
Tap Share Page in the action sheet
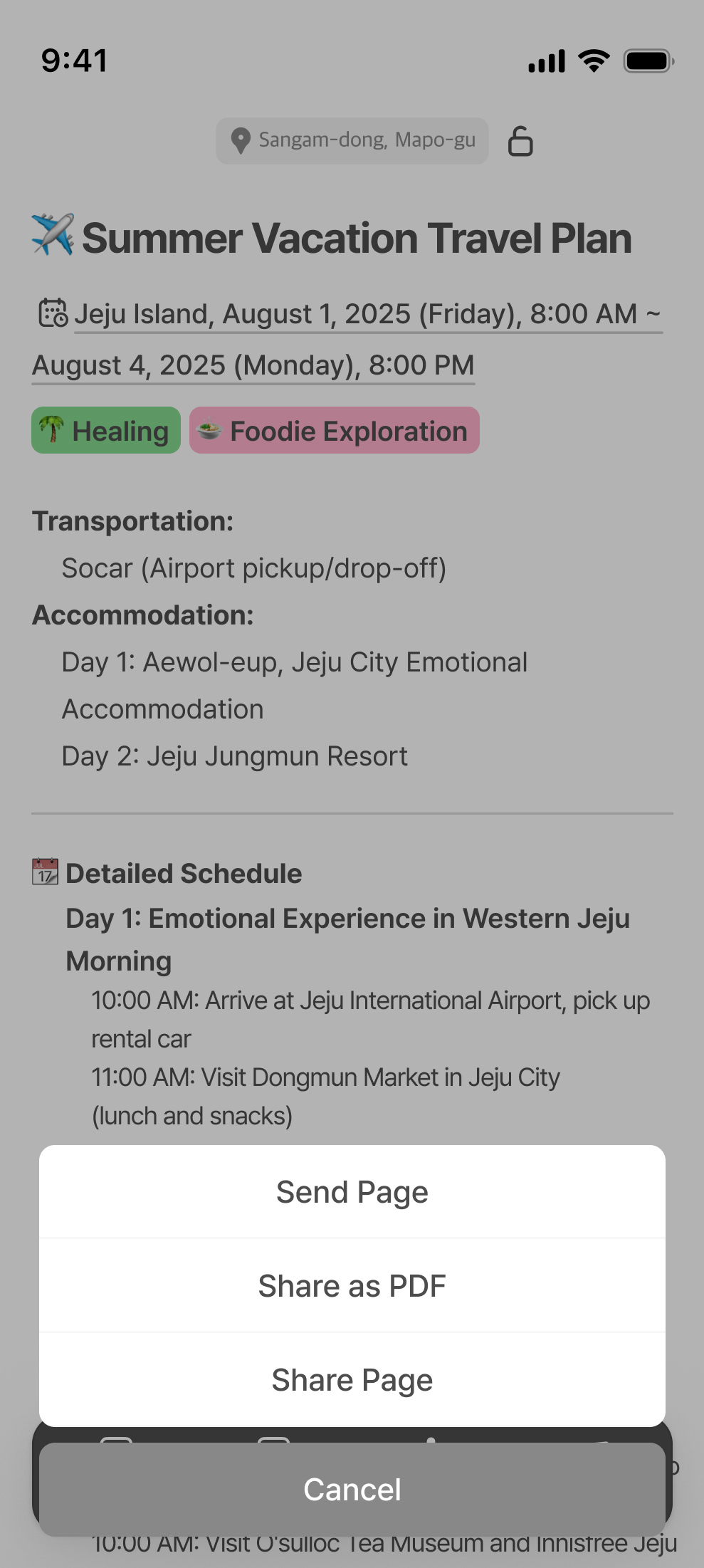pos(352,1379)
